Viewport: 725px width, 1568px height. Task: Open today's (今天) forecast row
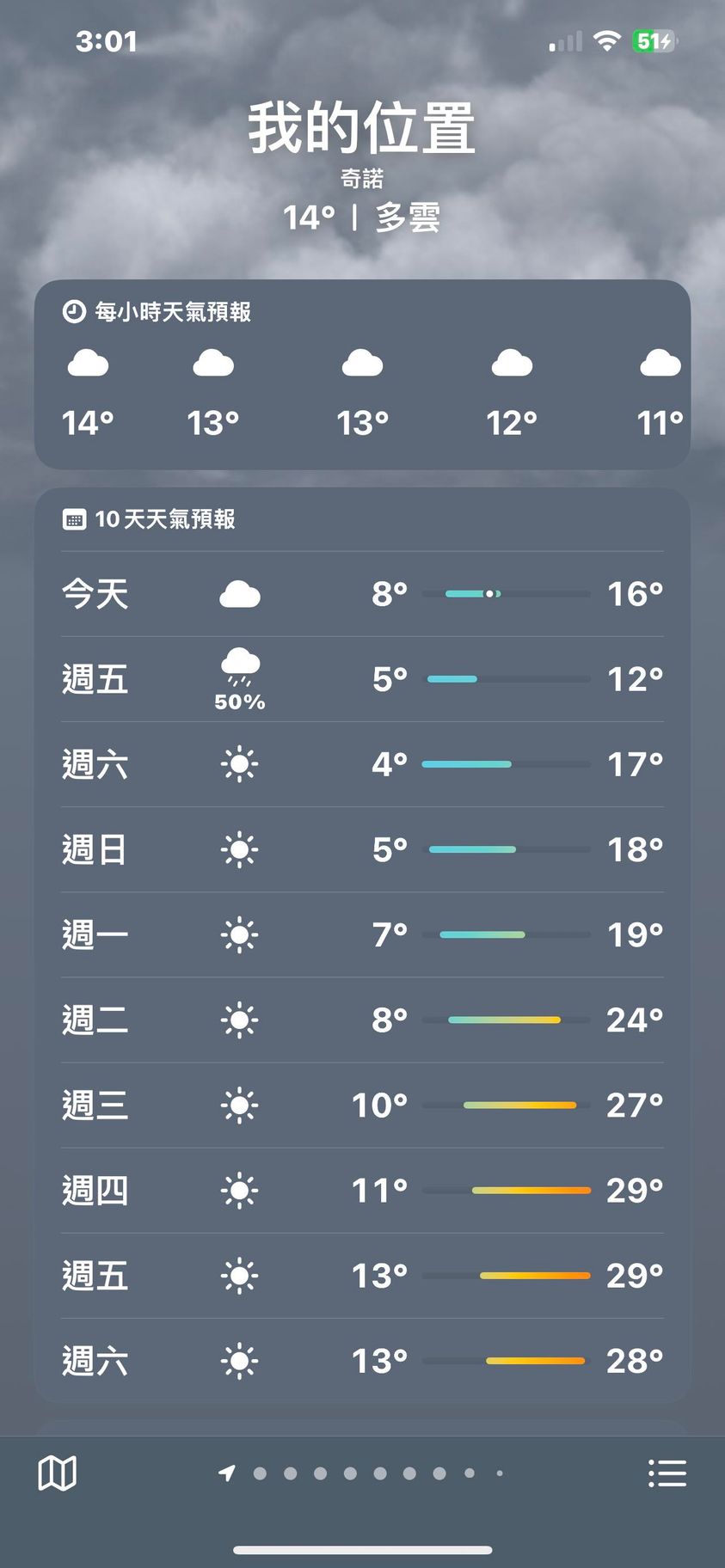coord(362,594)
